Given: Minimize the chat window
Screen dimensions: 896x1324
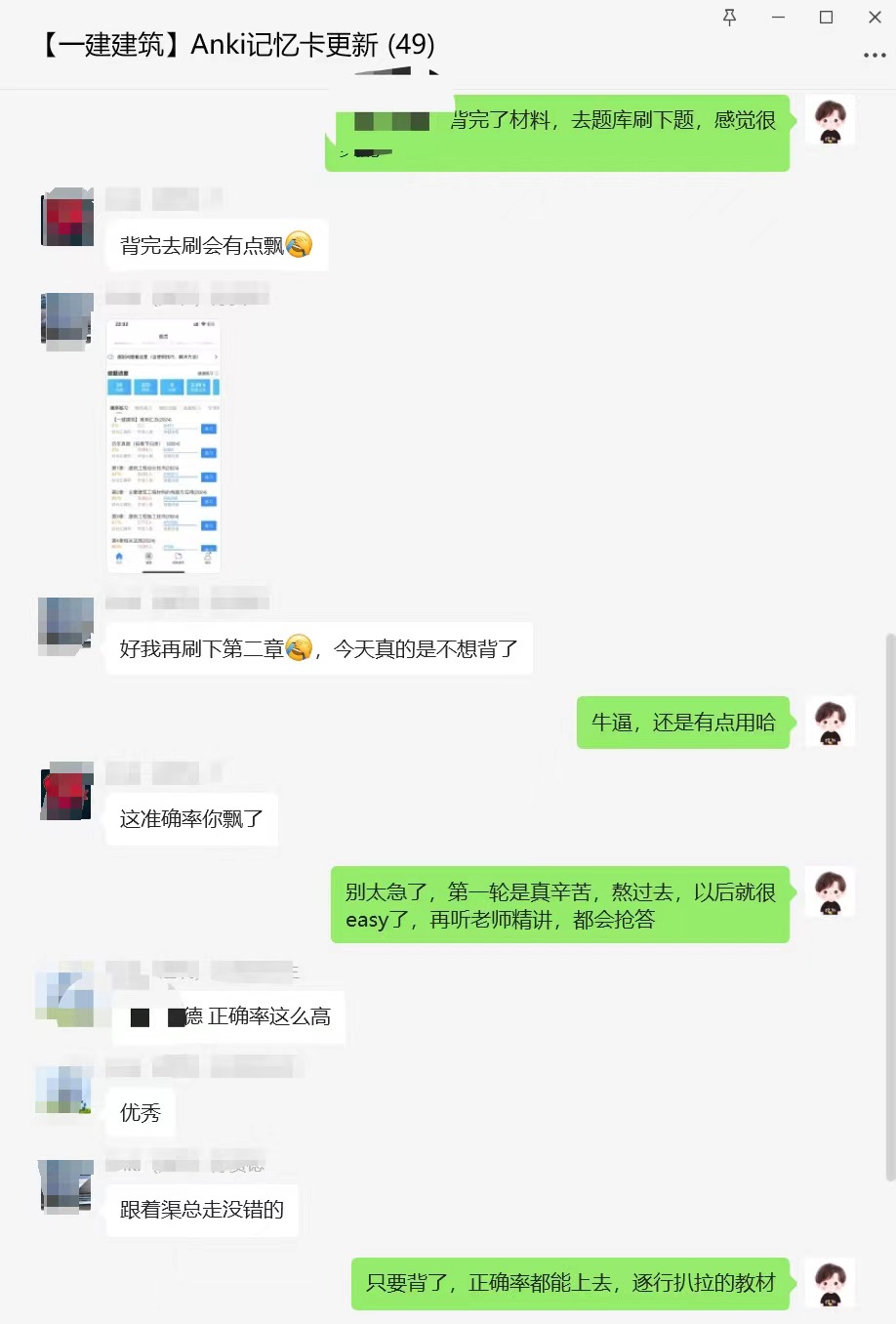Looking at the screenshot, I should 778,17.
